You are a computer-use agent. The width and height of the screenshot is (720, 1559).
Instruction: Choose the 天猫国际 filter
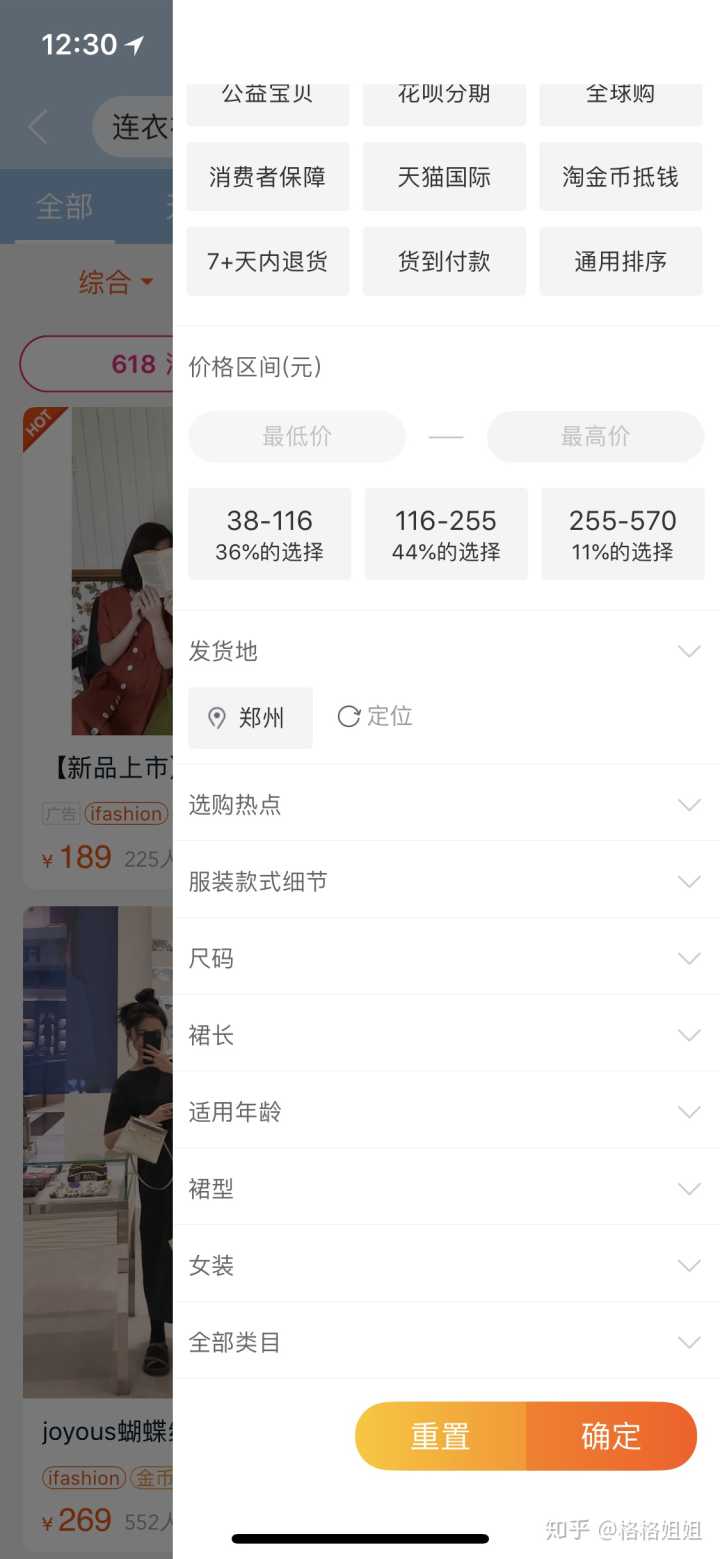coord(444,177)
